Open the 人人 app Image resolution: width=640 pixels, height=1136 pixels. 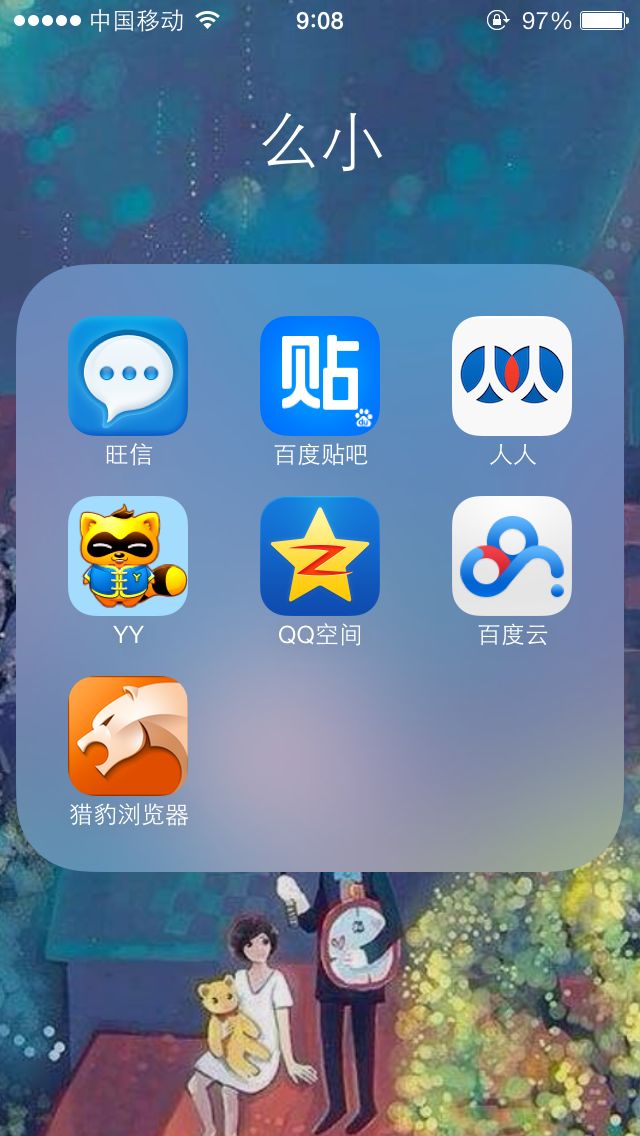512,376
